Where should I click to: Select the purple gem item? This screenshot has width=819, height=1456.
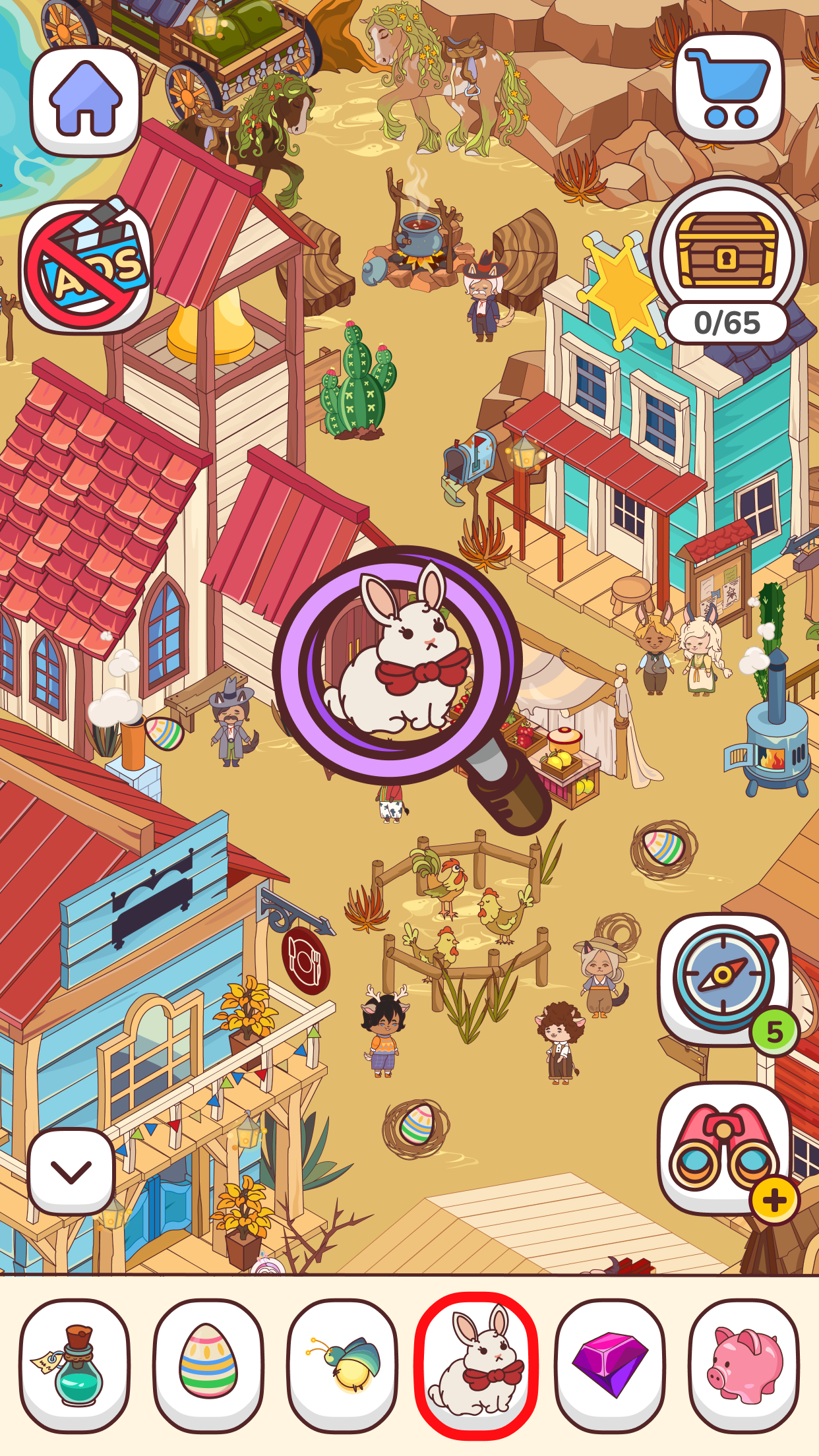(610, 1366)
